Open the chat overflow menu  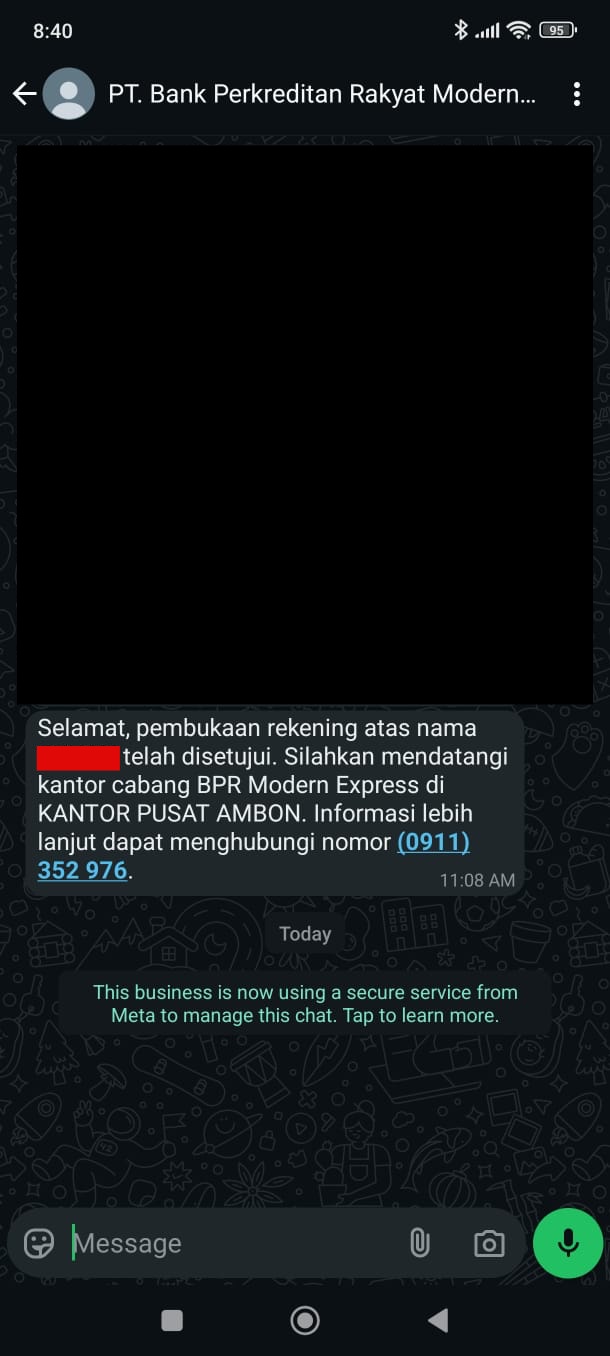576,94
